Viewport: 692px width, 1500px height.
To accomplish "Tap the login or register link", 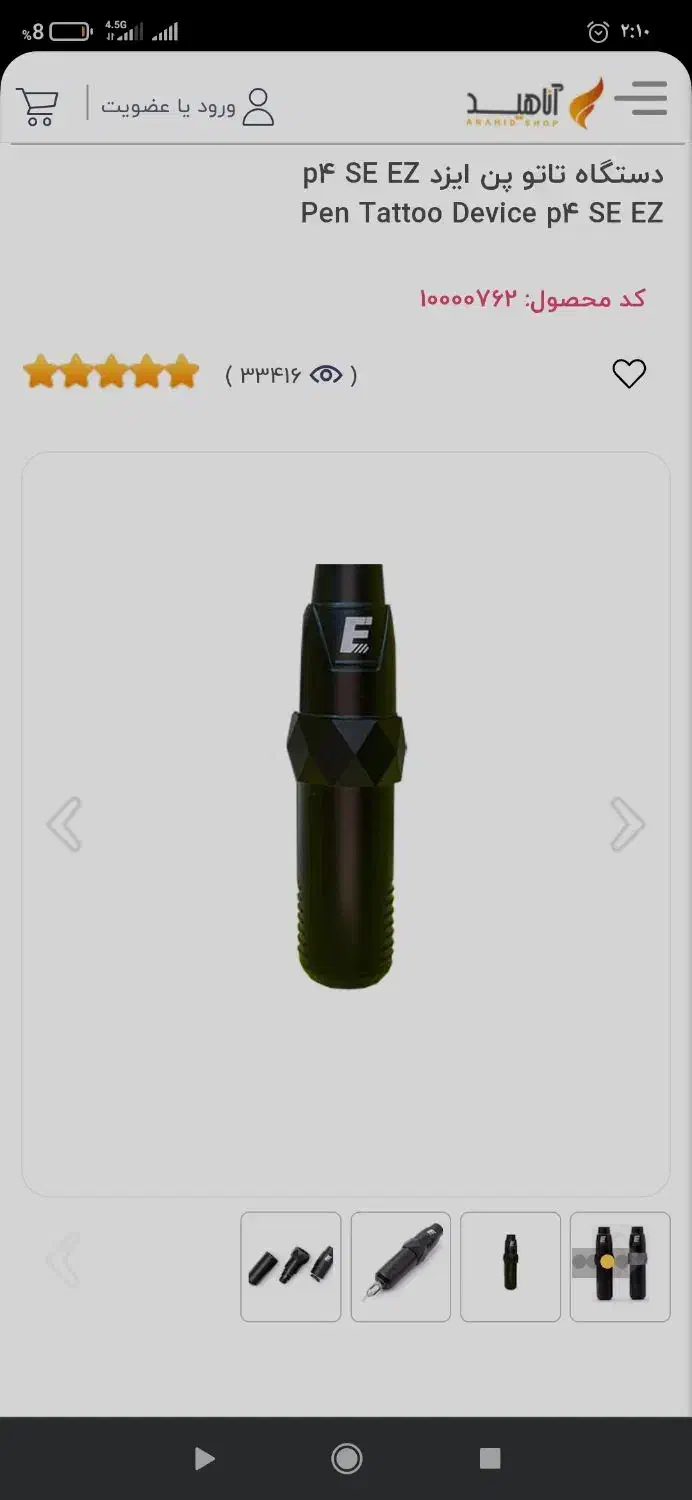I will [x=187, y=107].
